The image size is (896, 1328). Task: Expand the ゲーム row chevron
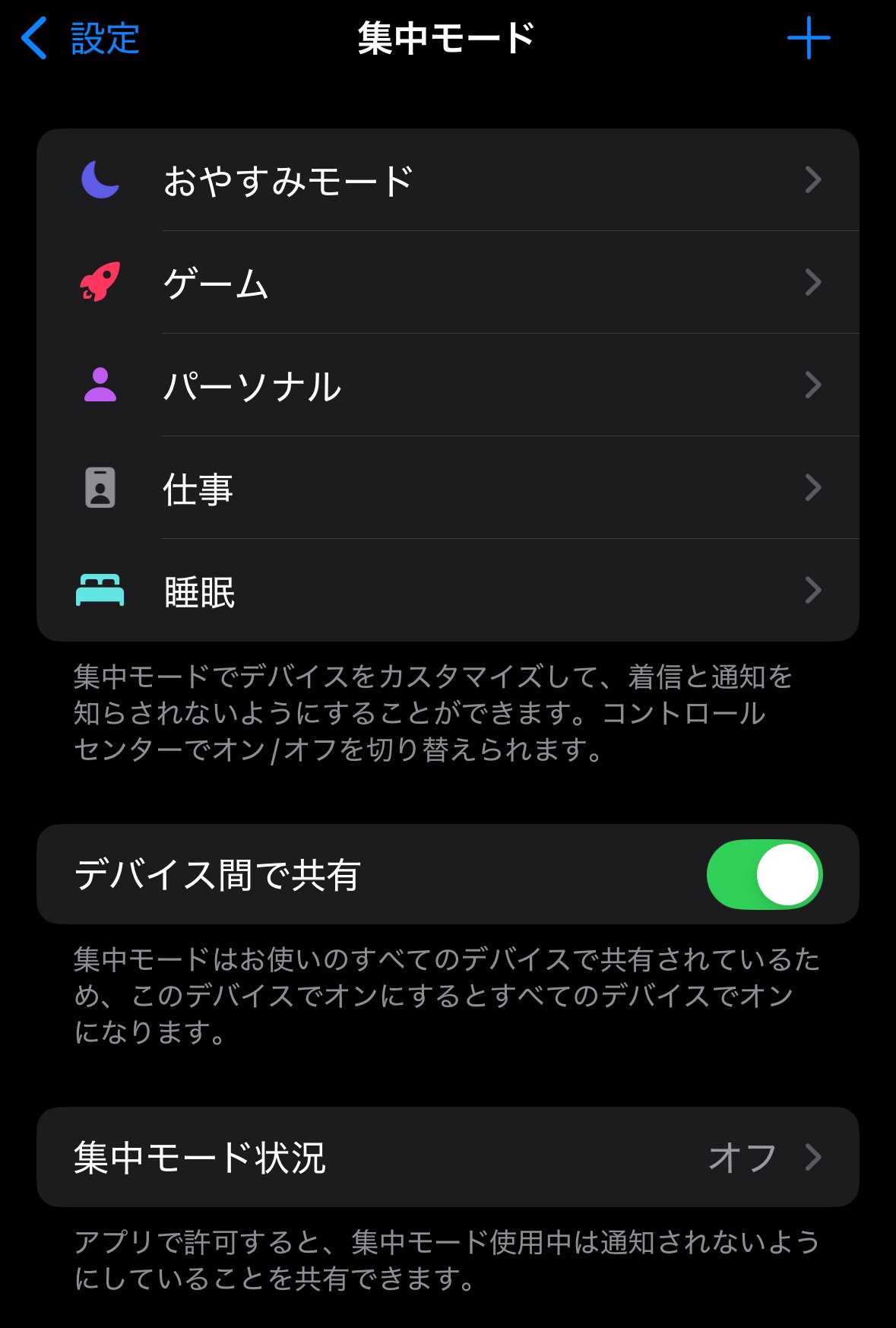[814, 283]
